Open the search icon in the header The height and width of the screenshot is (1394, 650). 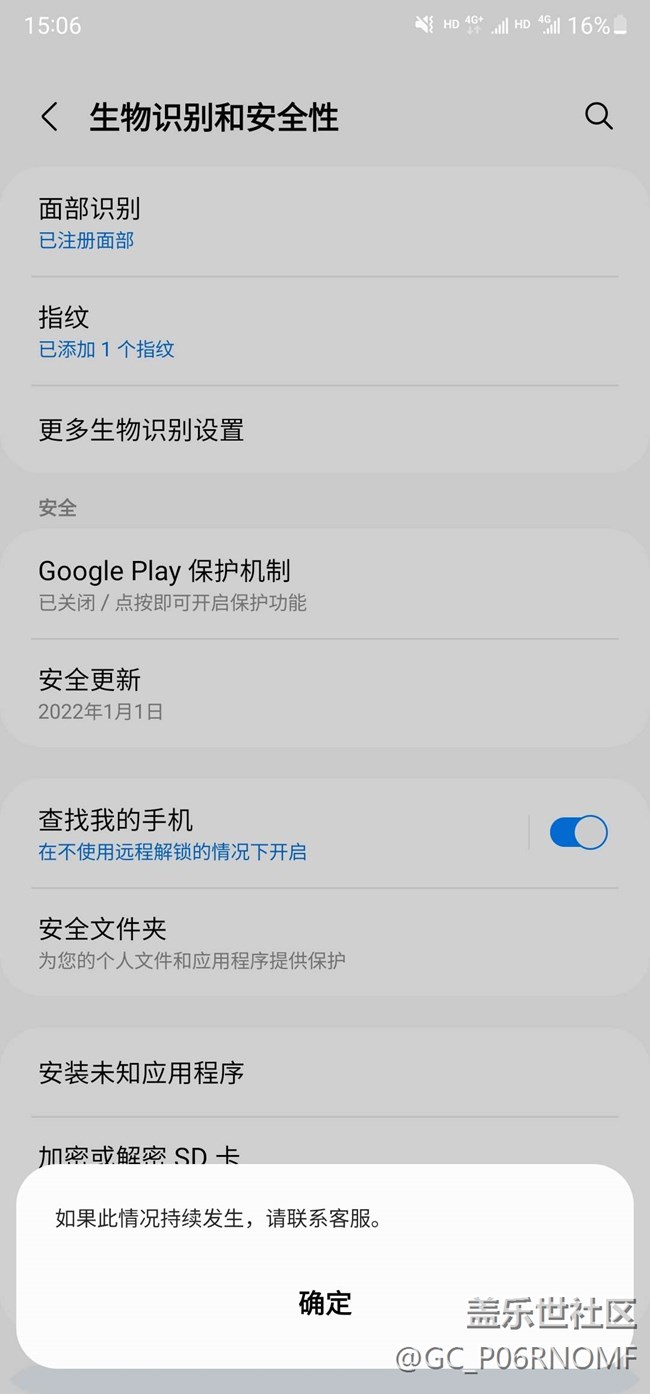tap(598, 116)
